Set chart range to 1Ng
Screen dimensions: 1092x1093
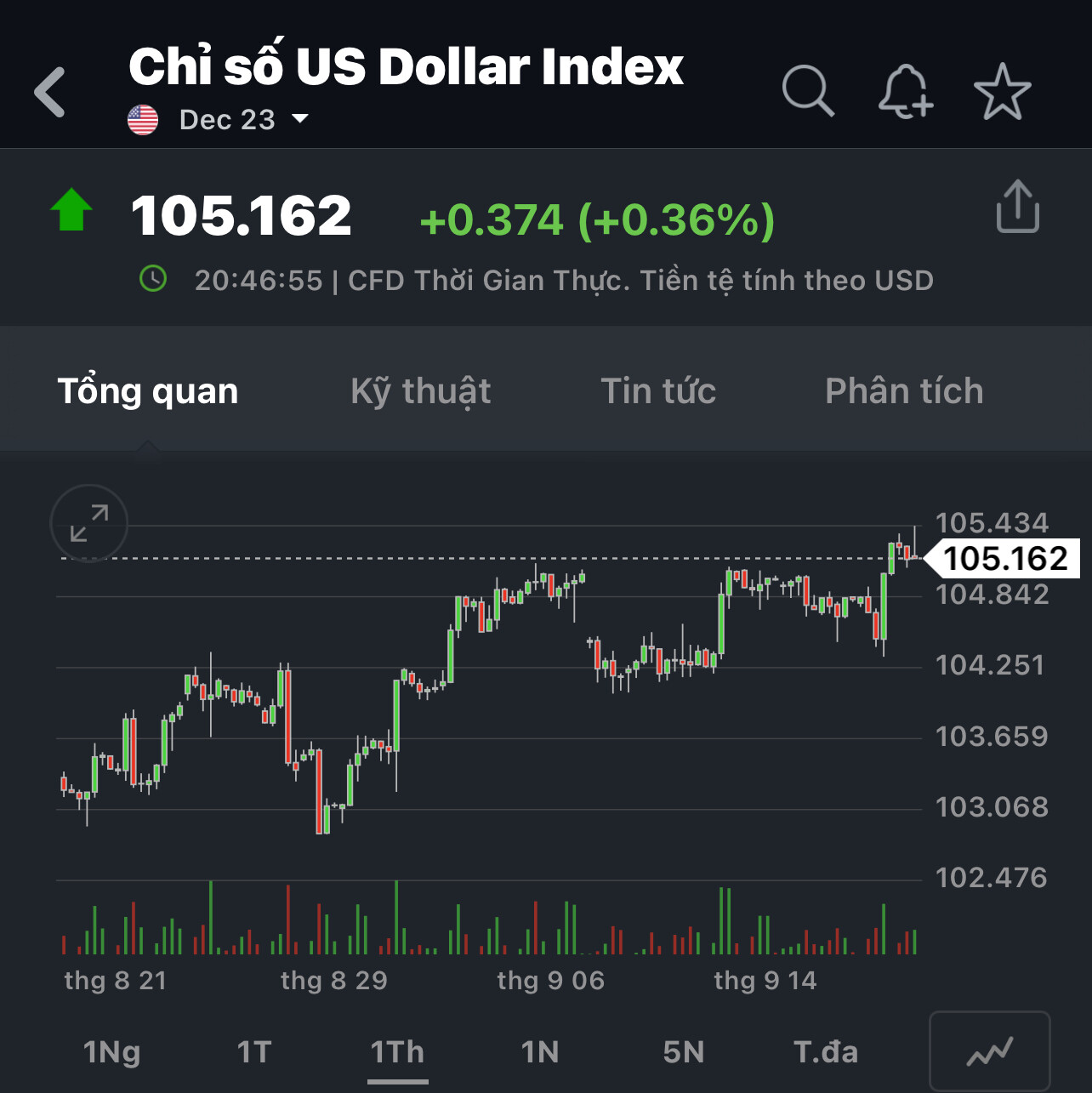tap(111, 1052)
